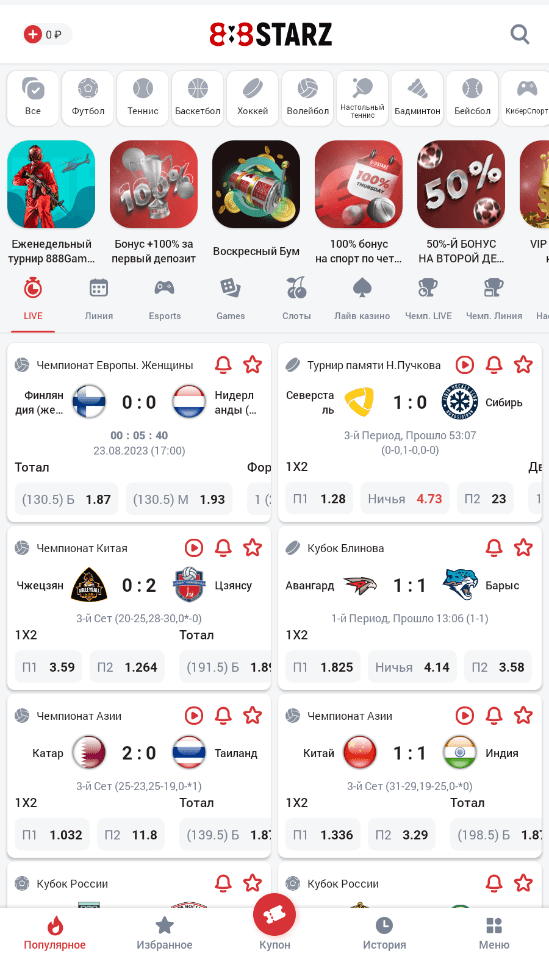549x958 pixels.
Task: Choose (130.5) Б 1.87 total odds
Action: pyautogui.click(x=67, y=499)
